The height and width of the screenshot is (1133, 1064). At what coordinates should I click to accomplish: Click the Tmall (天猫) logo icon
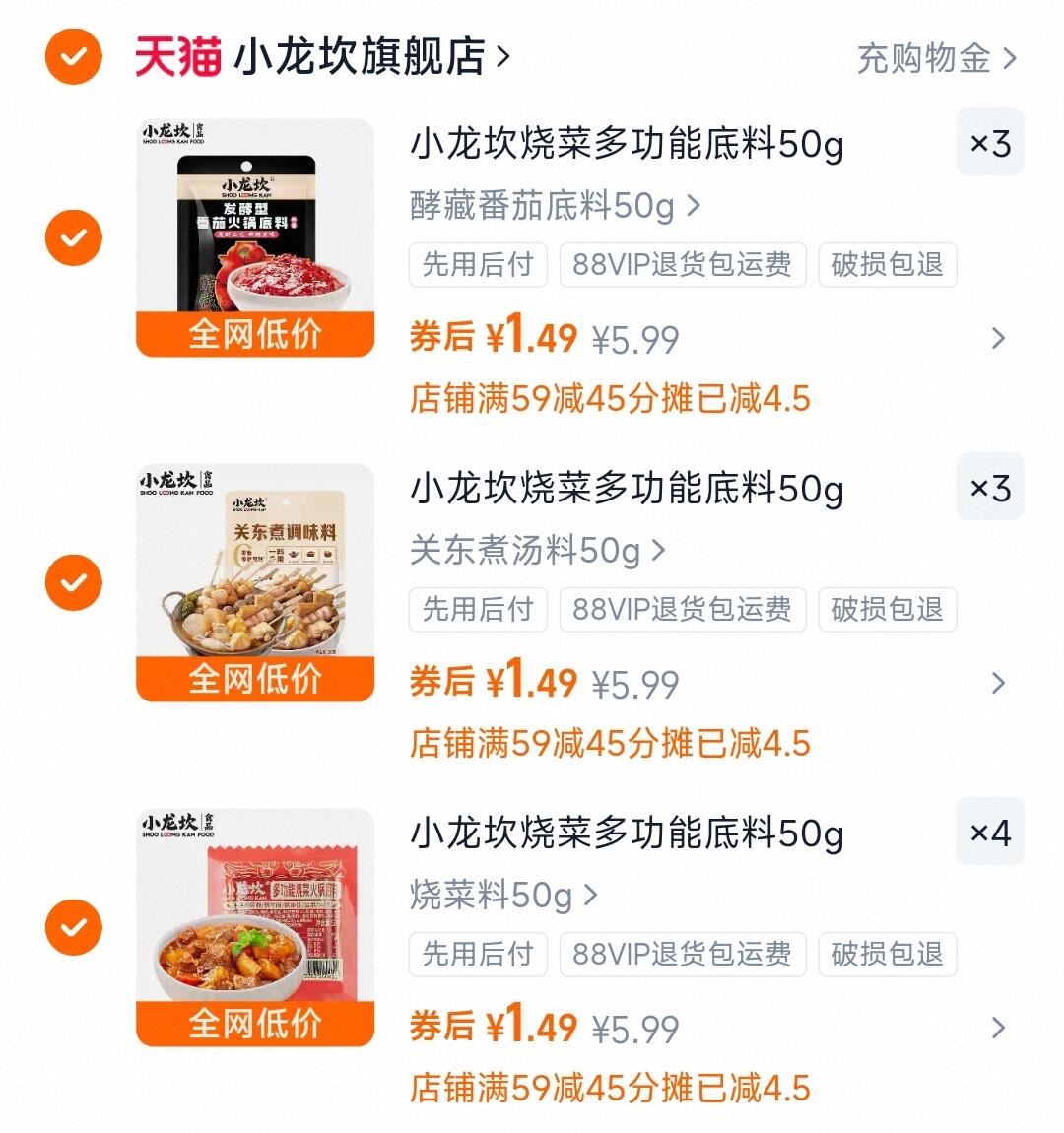(177, 57)
